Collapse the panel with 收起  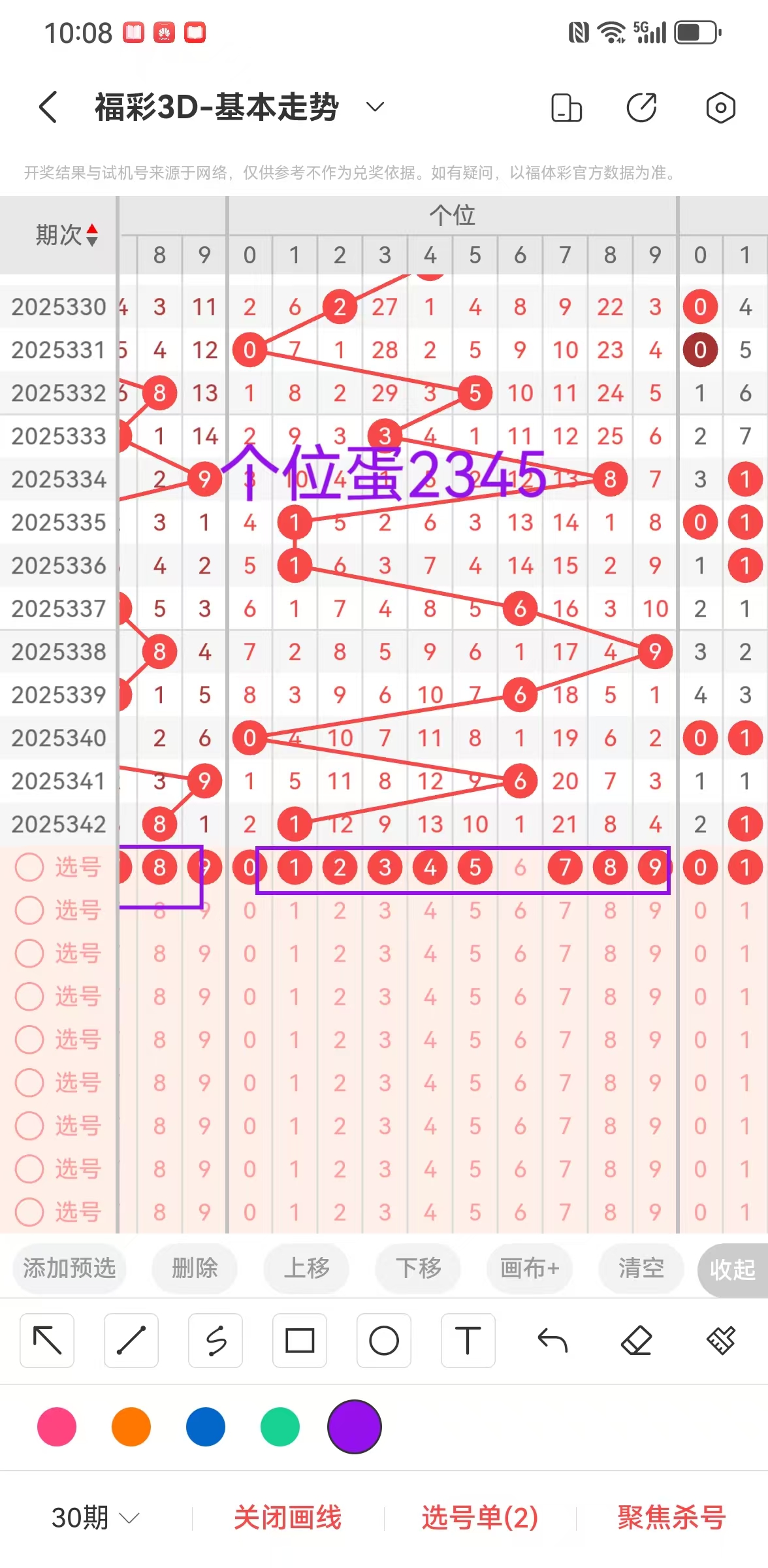[732, 1269]
